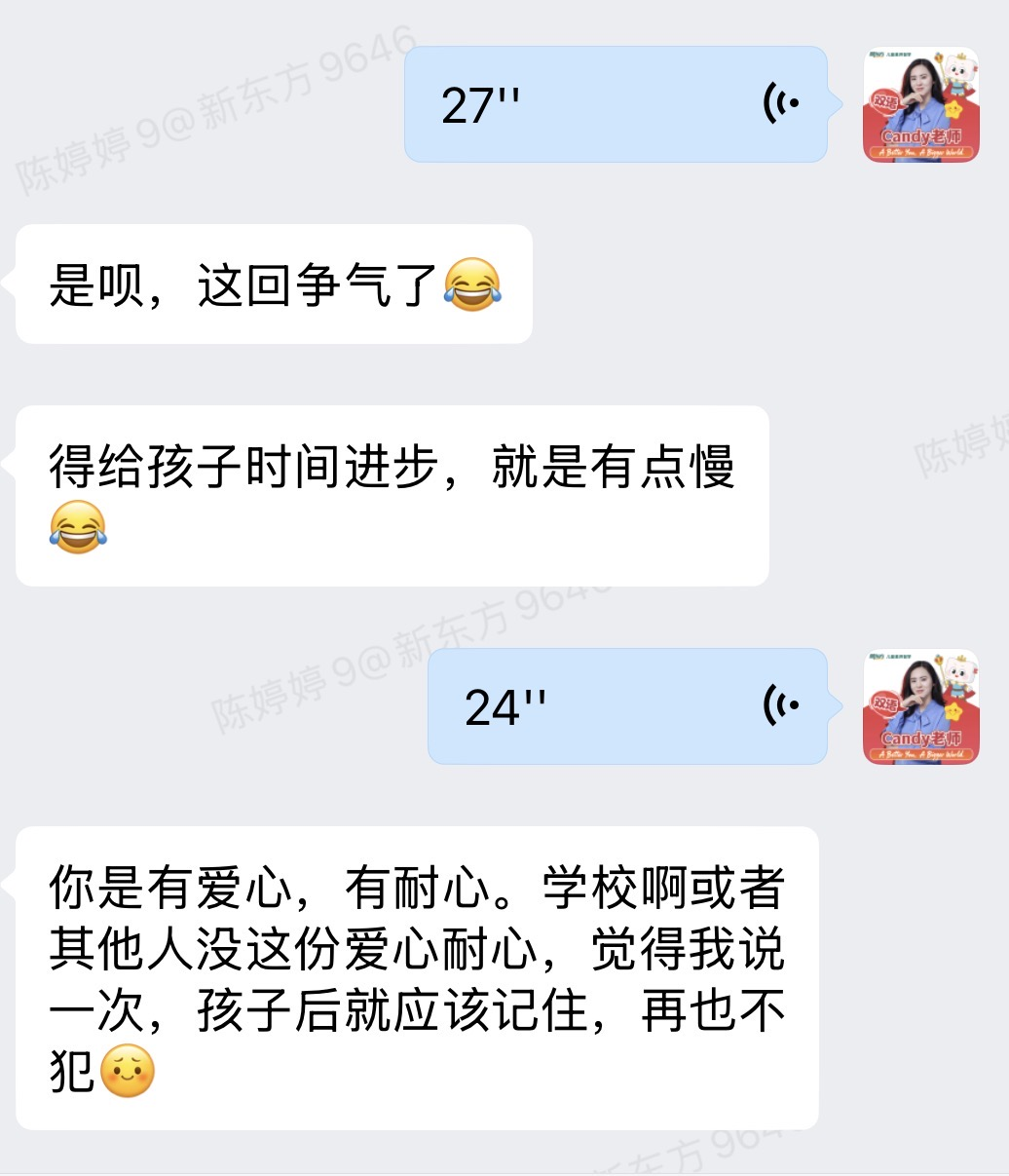Tap the audio wave icon on the first voice message
This screenshot has height=1176, width=1009.
point(779,102)
